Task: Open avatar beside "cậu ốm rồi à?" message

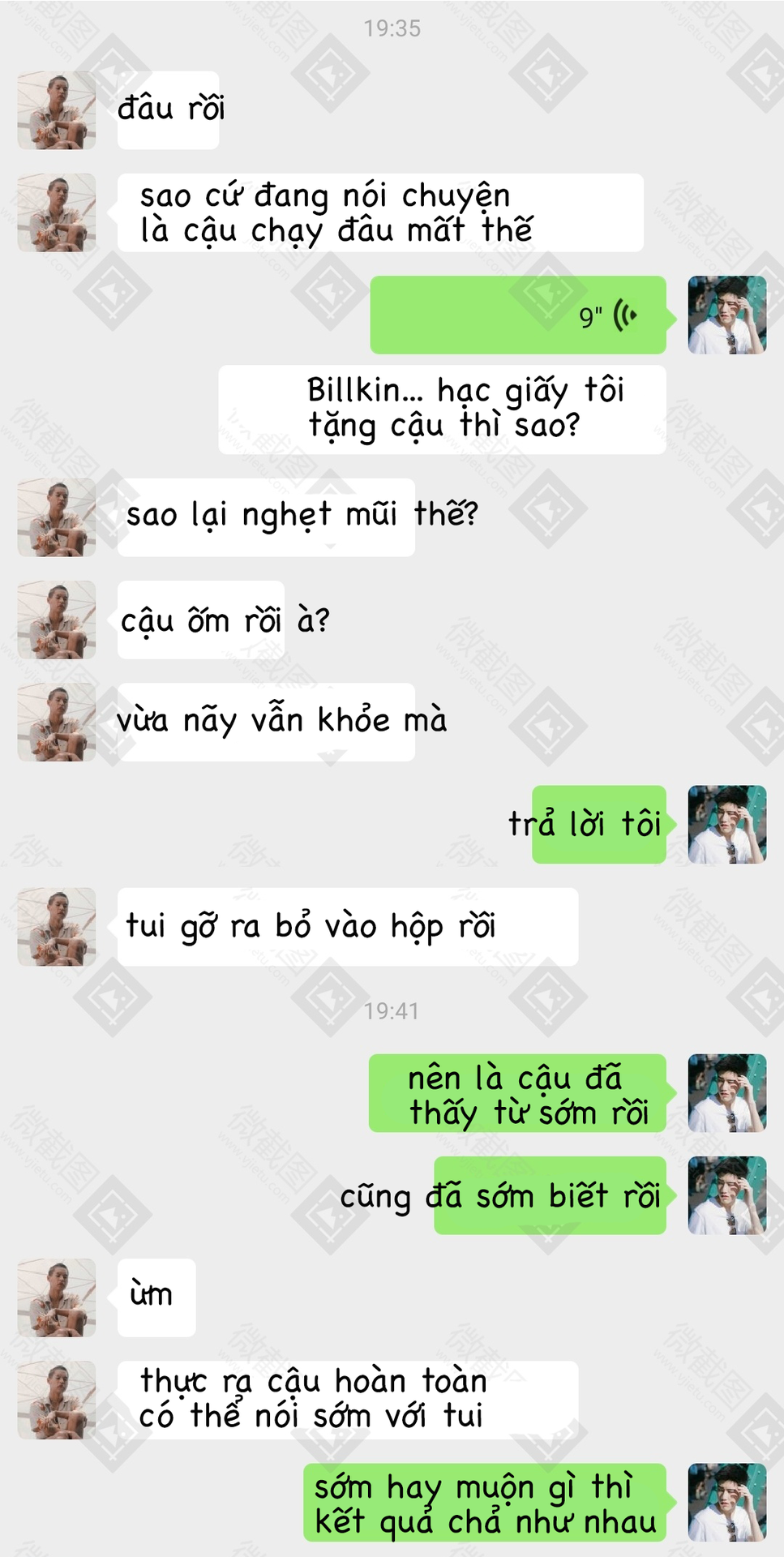Action: (x=57, y=620)
